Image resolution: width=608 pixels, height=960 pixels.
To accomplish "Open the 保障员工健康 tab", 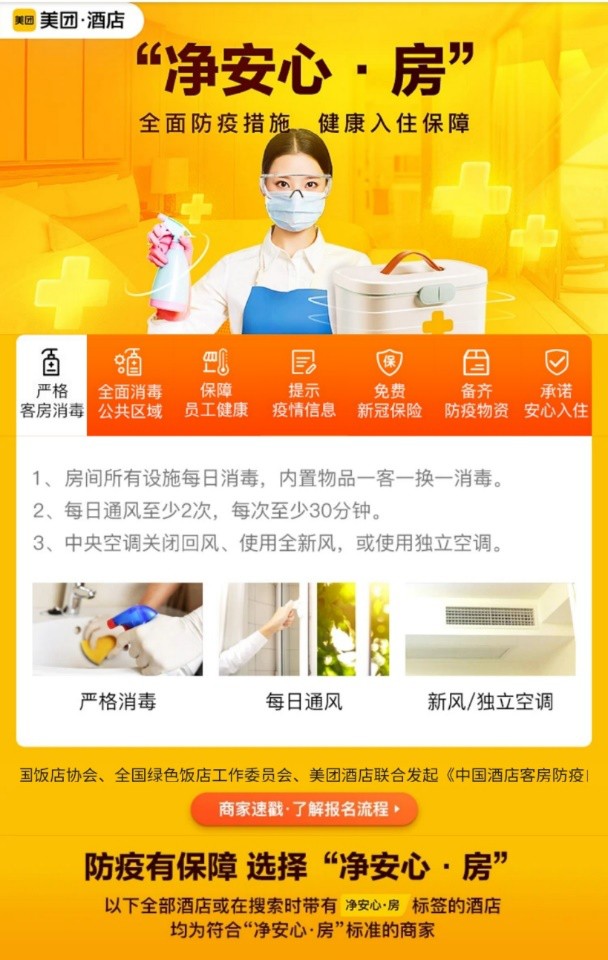I will pos(216,385).
